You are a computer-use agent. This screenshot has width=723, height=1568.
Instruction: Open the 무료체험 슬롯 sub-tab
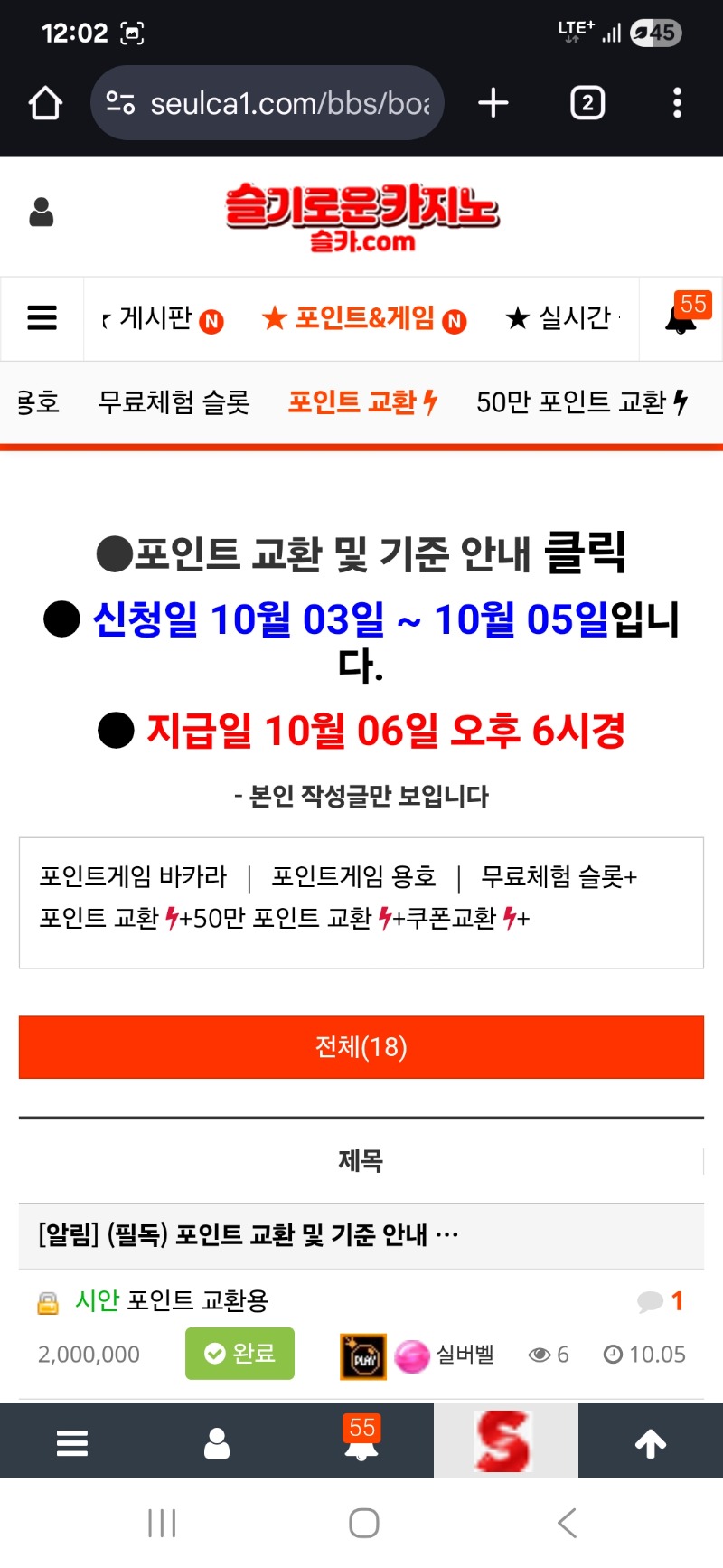pos(174,401)
